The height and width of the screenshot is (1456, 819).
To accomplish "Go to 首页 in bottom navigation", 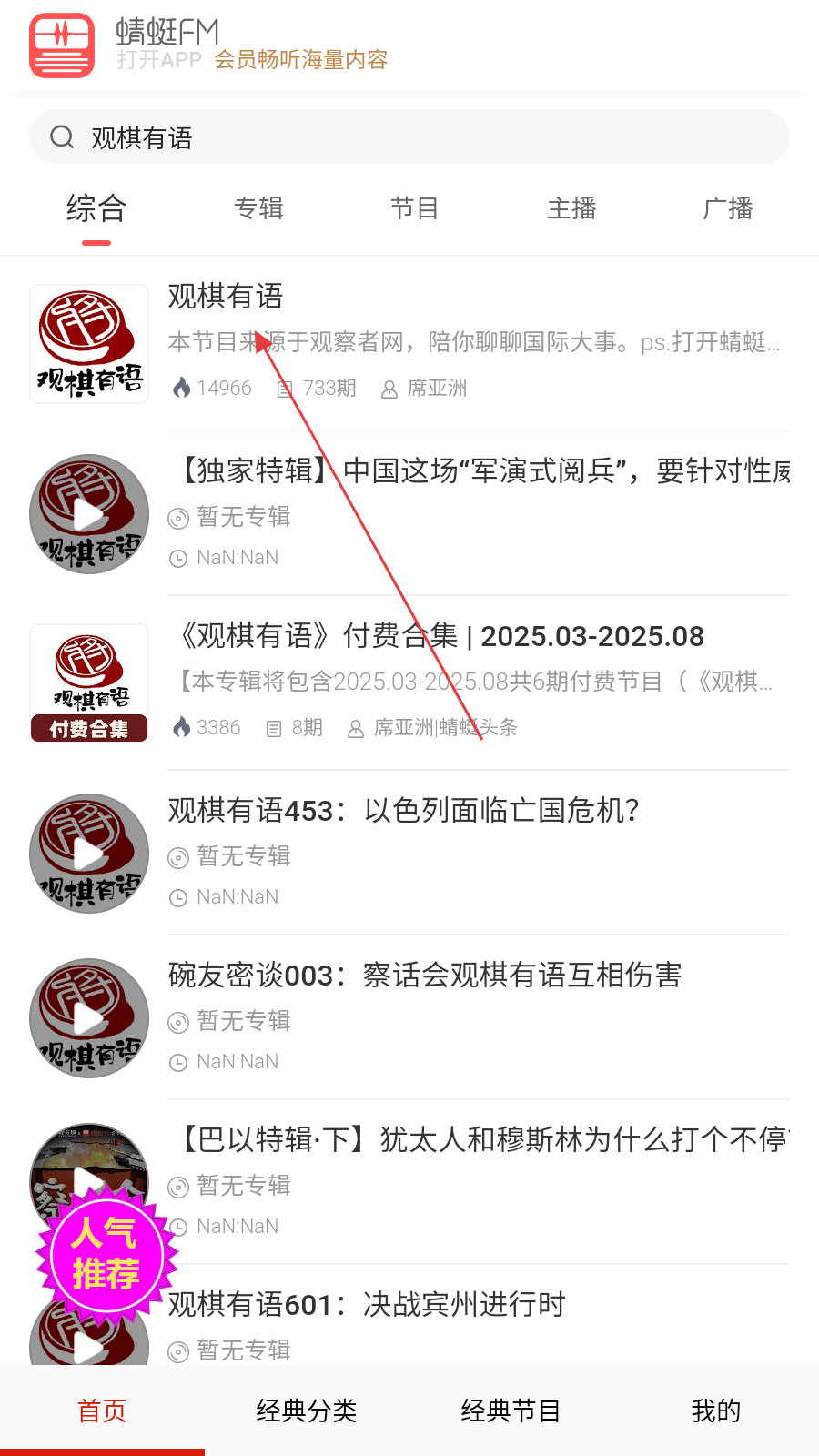I will (102, 1410).
